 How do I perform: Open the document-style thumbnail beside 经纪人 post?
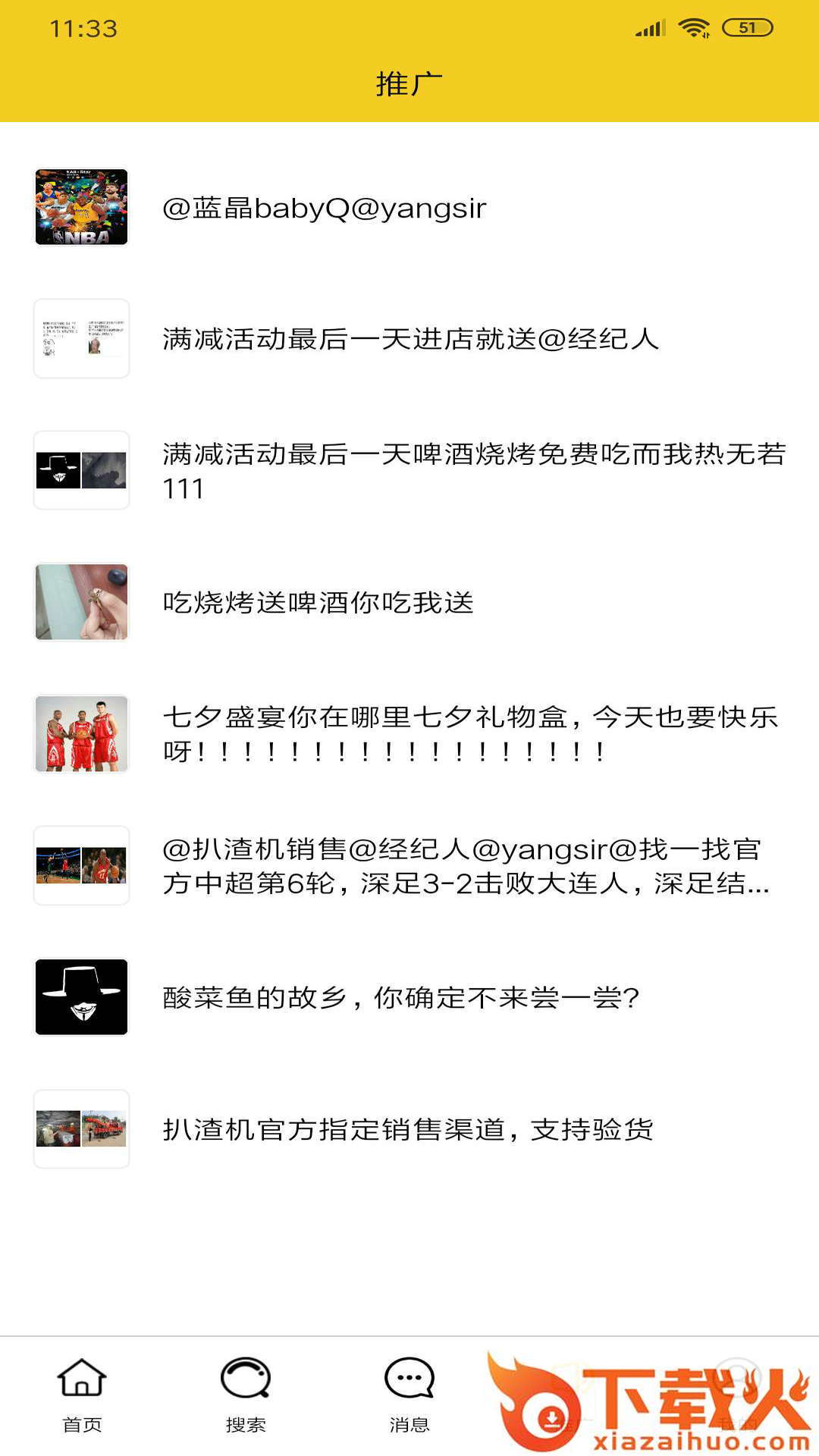click(x=82, y=338)
